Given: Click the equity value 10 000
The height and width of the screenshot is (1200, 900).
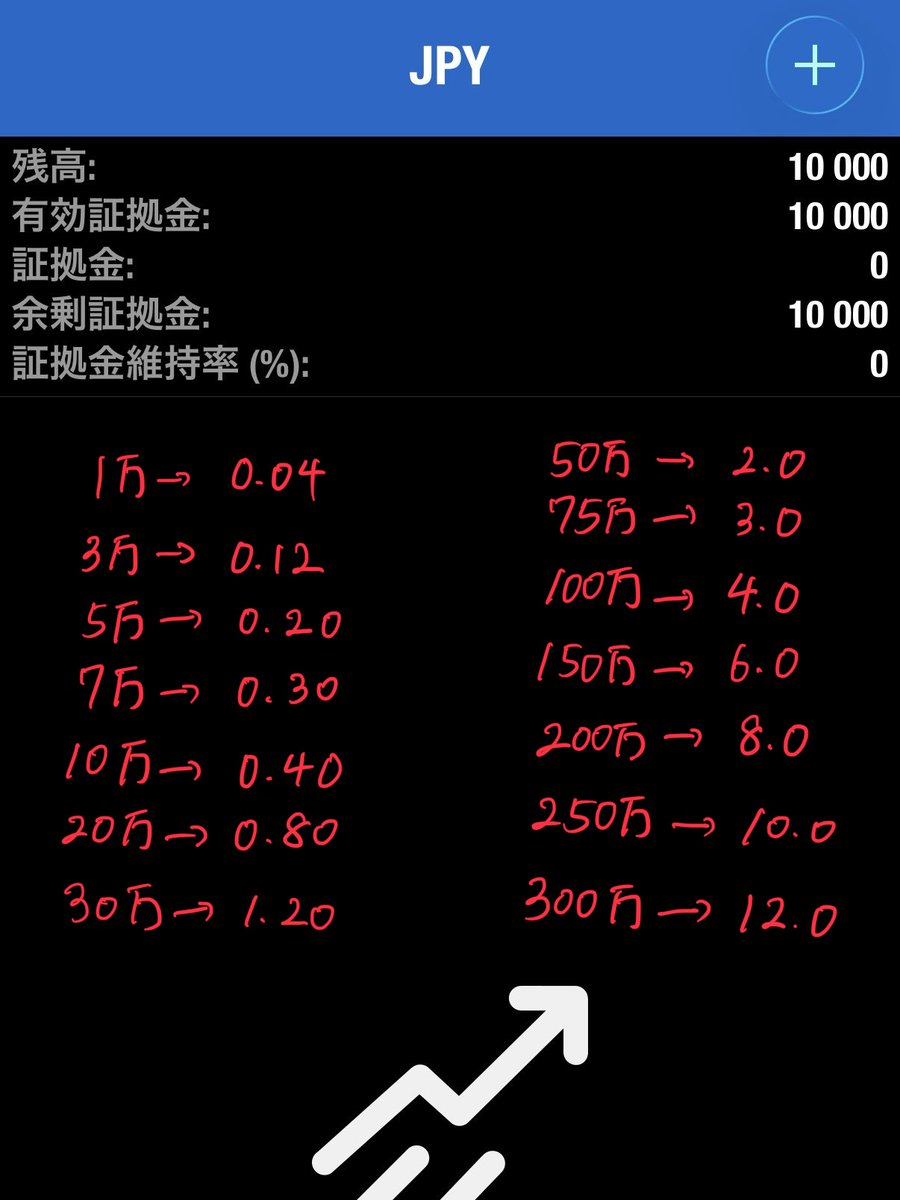Looking at the screenshot, I should (843, 214).
